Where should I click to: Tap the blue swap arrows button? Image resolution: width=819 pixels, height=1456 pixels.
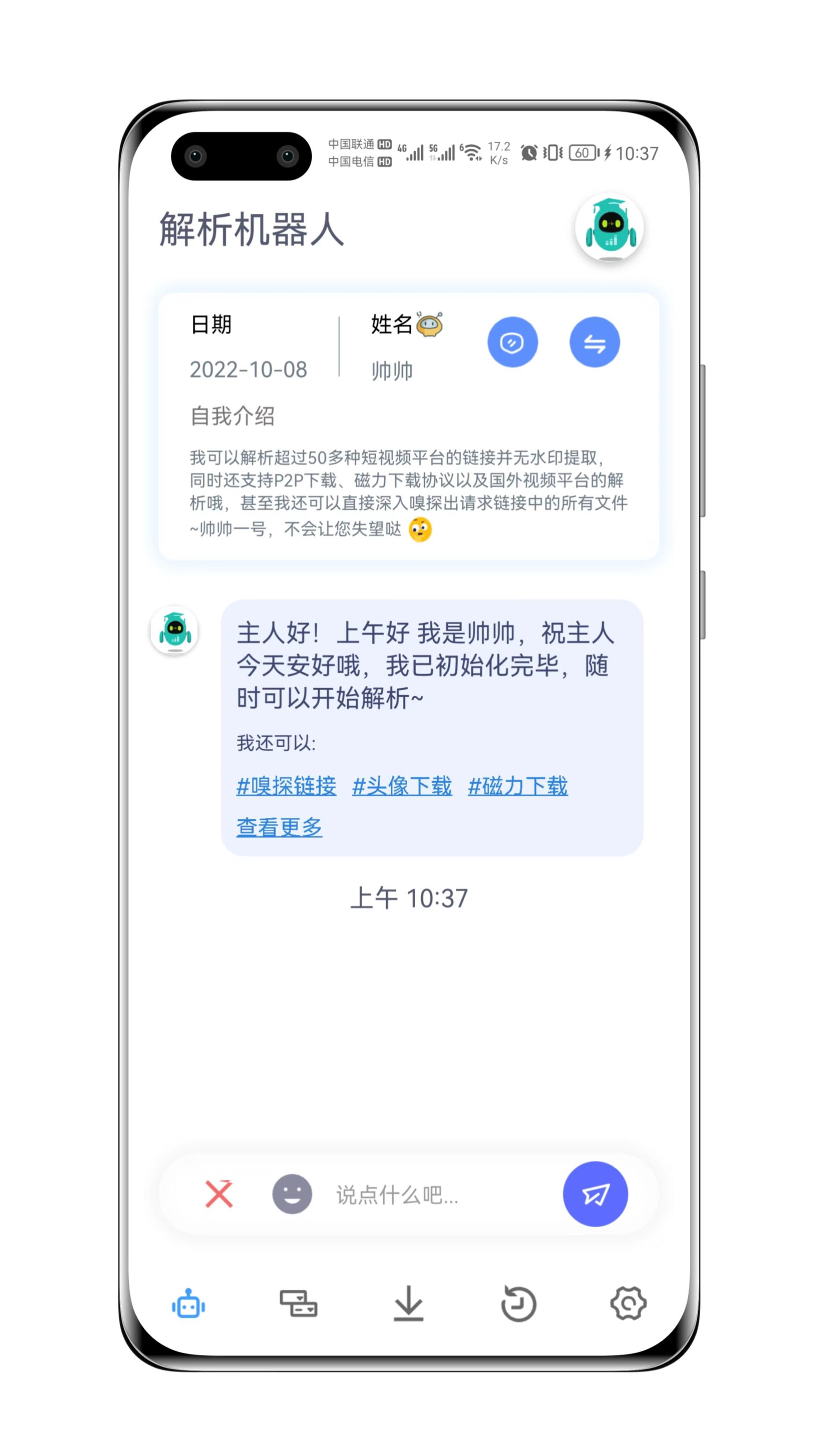pyautogui.click(x=594, y=342)
